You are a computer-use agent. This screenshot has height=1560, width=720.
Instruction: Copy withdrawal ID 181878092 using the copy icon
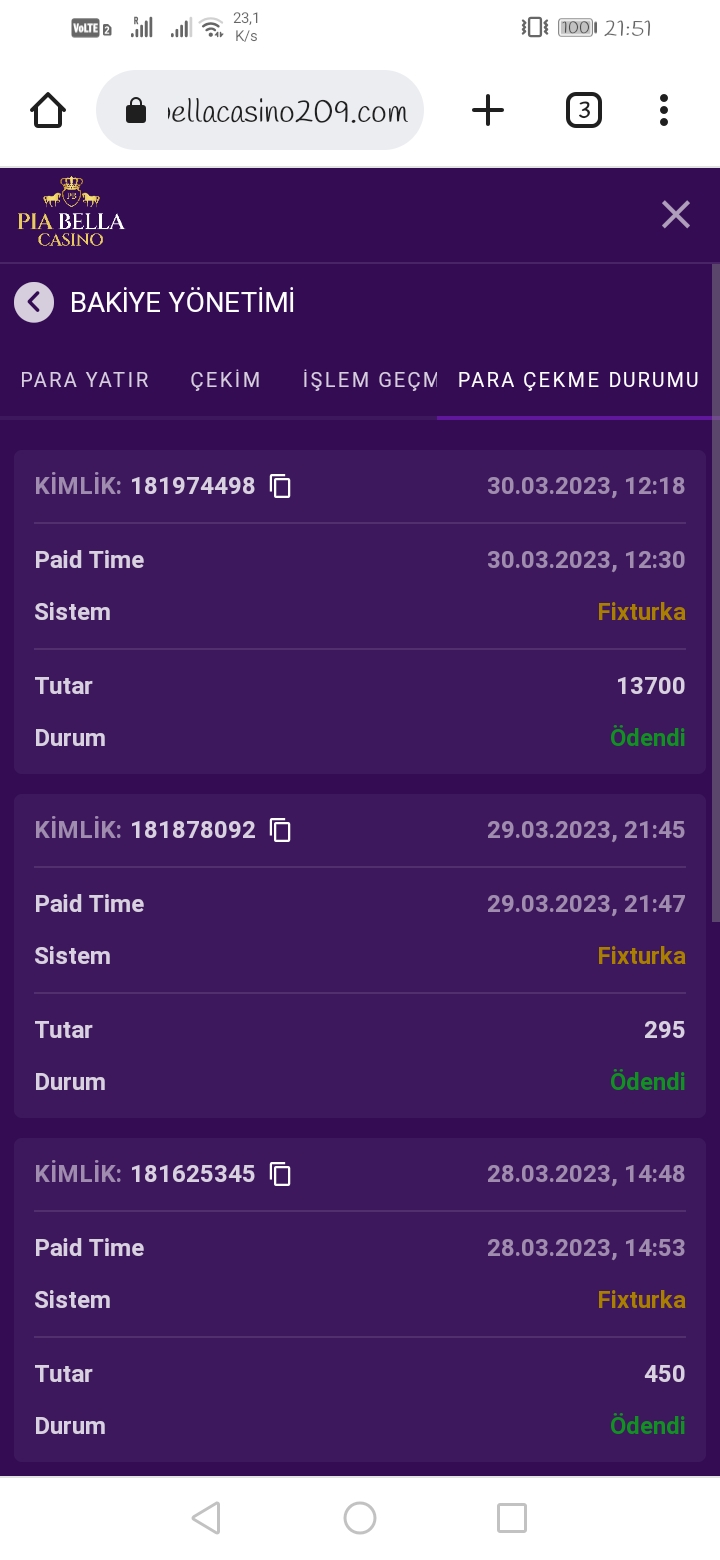tap(281, 831)
